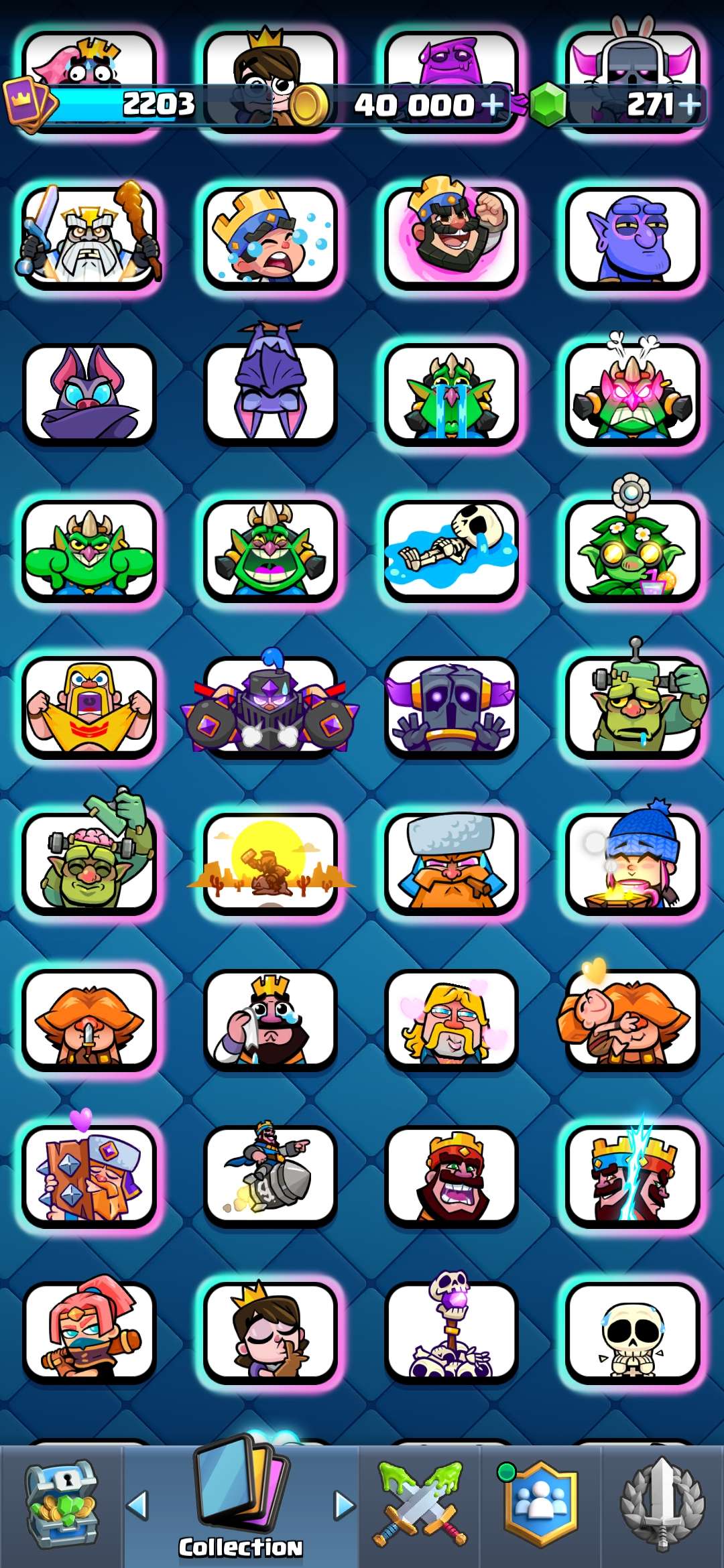The image size is (724, 1568).
Task: Add more gold with the plus button
Action: click(x=493, y=105)
